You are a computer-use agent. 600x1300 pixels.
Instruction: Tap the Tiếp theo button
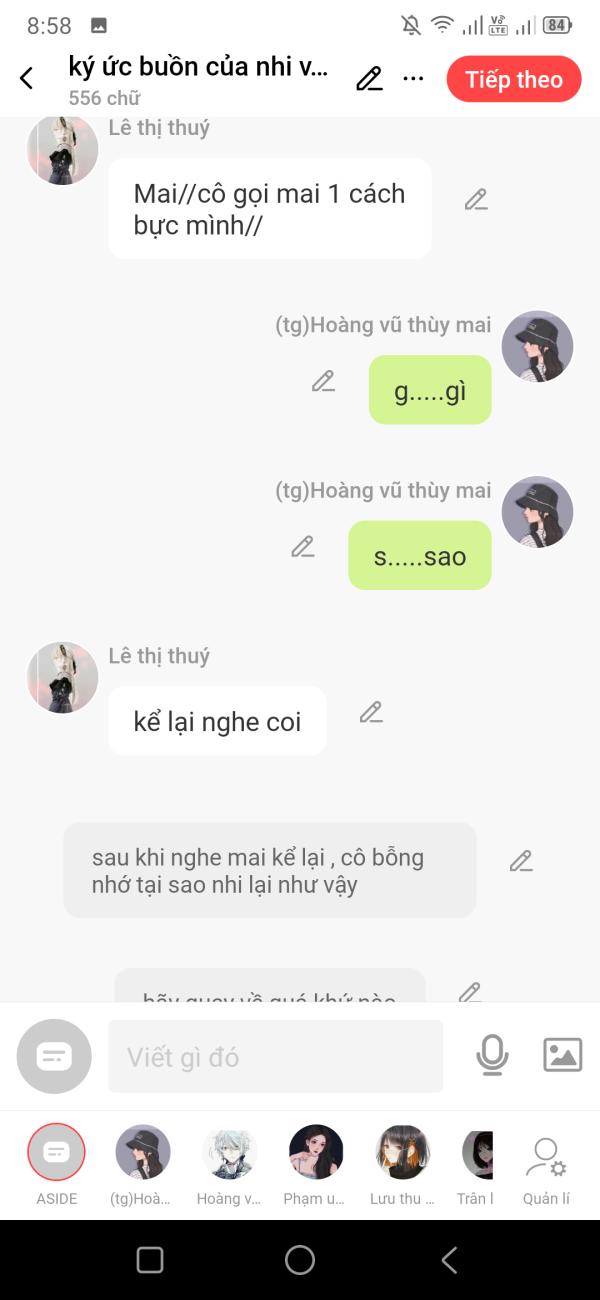click(514, 79)
